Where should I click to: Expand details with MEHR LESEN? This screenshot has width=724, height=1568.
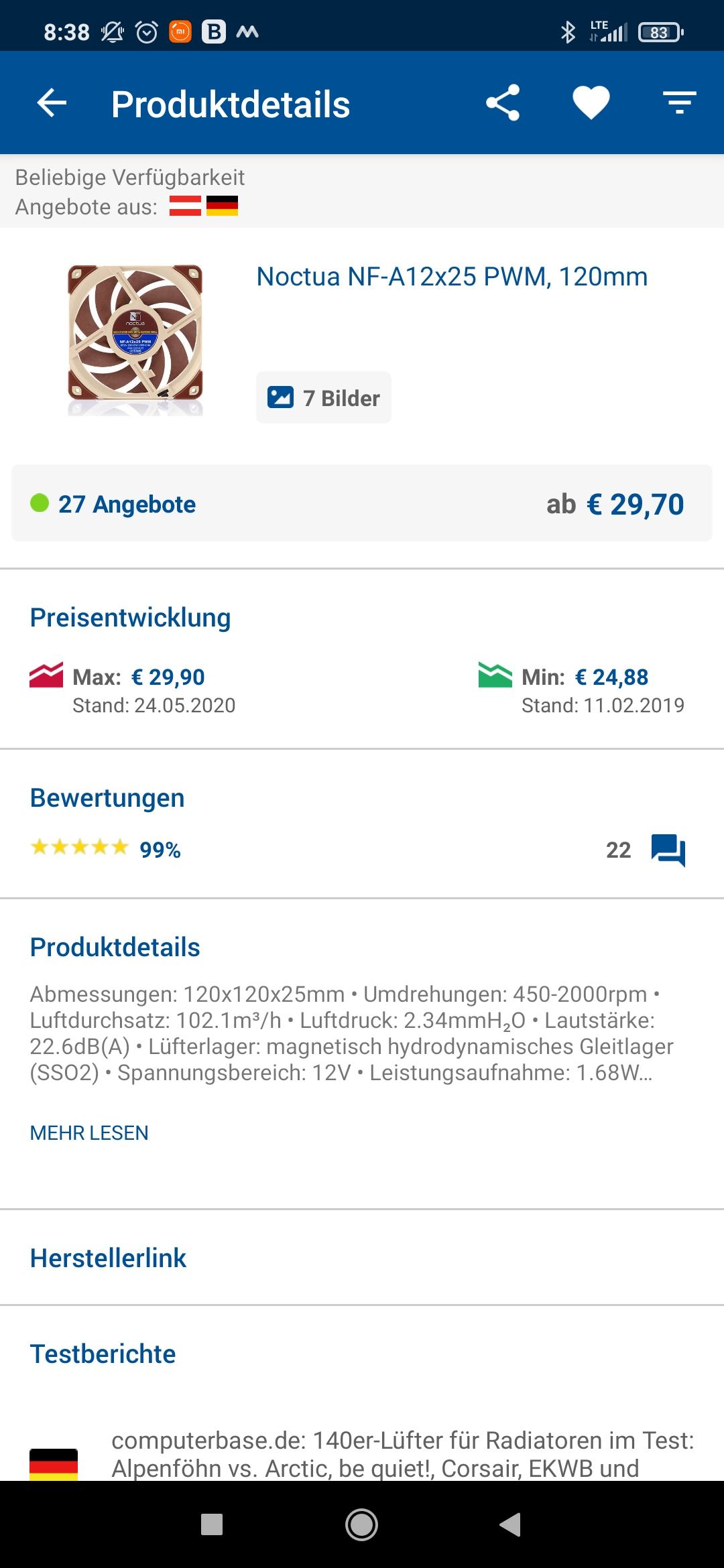[x=89, y=1133]
